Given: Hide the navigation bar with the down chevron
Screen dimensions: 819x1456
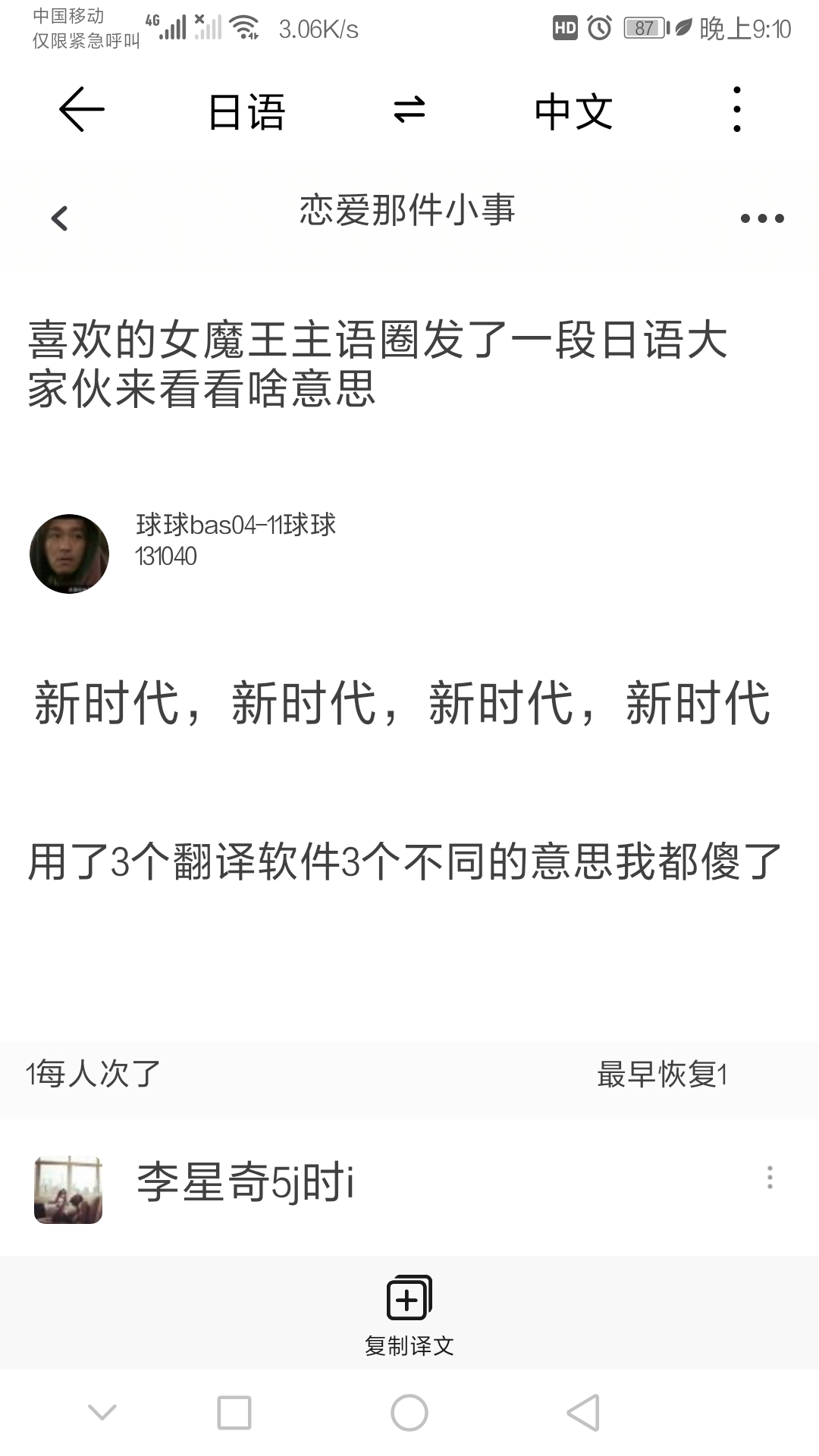Looking at the screenshot, I should pyautogui.click(x=102, y=1412).
